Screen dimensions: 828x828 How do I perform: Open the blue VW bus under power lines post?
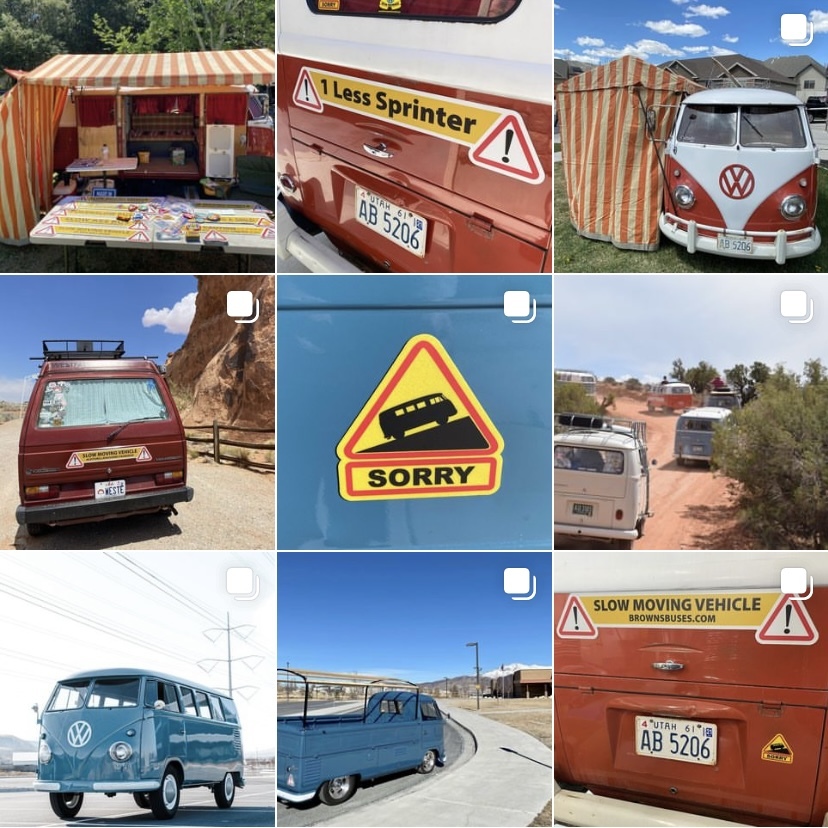[x=137, y=690]
